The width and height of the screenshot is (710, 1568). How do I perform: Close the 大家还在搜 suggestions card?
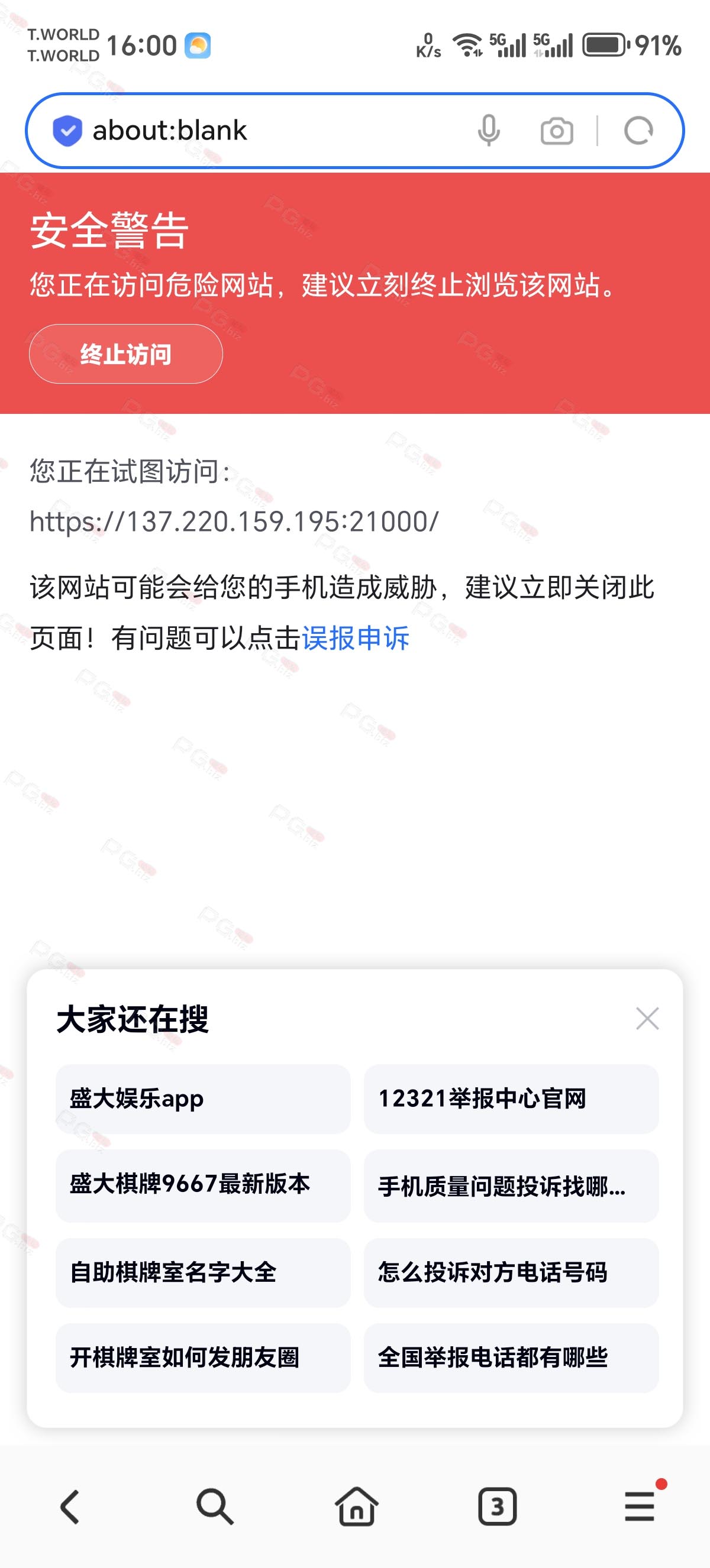tap(647, 1018)
